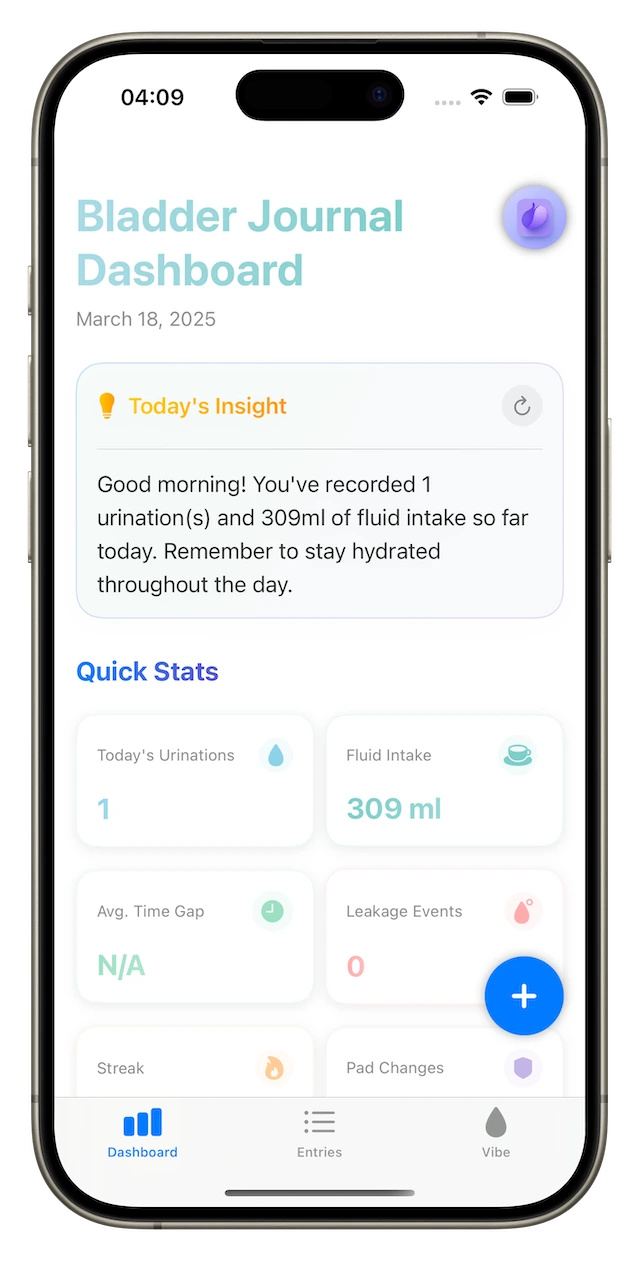The width and height of the screenshot is (640, 1261).
Task: Select the Dashboard tab
Action: coord(143,1133)
